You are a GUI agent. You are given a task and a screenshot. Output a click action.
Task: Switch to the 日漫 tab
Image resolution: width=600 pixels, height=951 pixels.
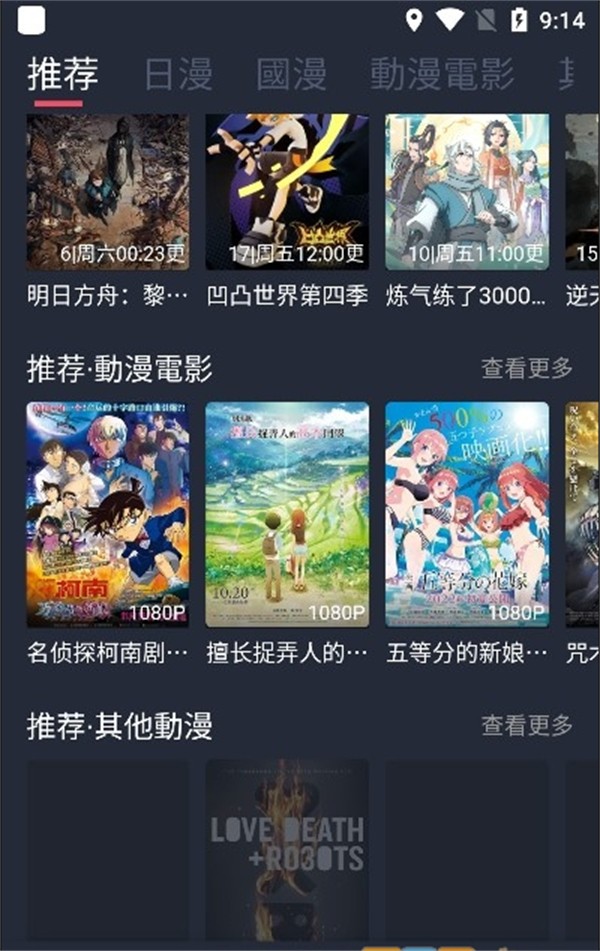pyautogui.click(x=178, y=74)
